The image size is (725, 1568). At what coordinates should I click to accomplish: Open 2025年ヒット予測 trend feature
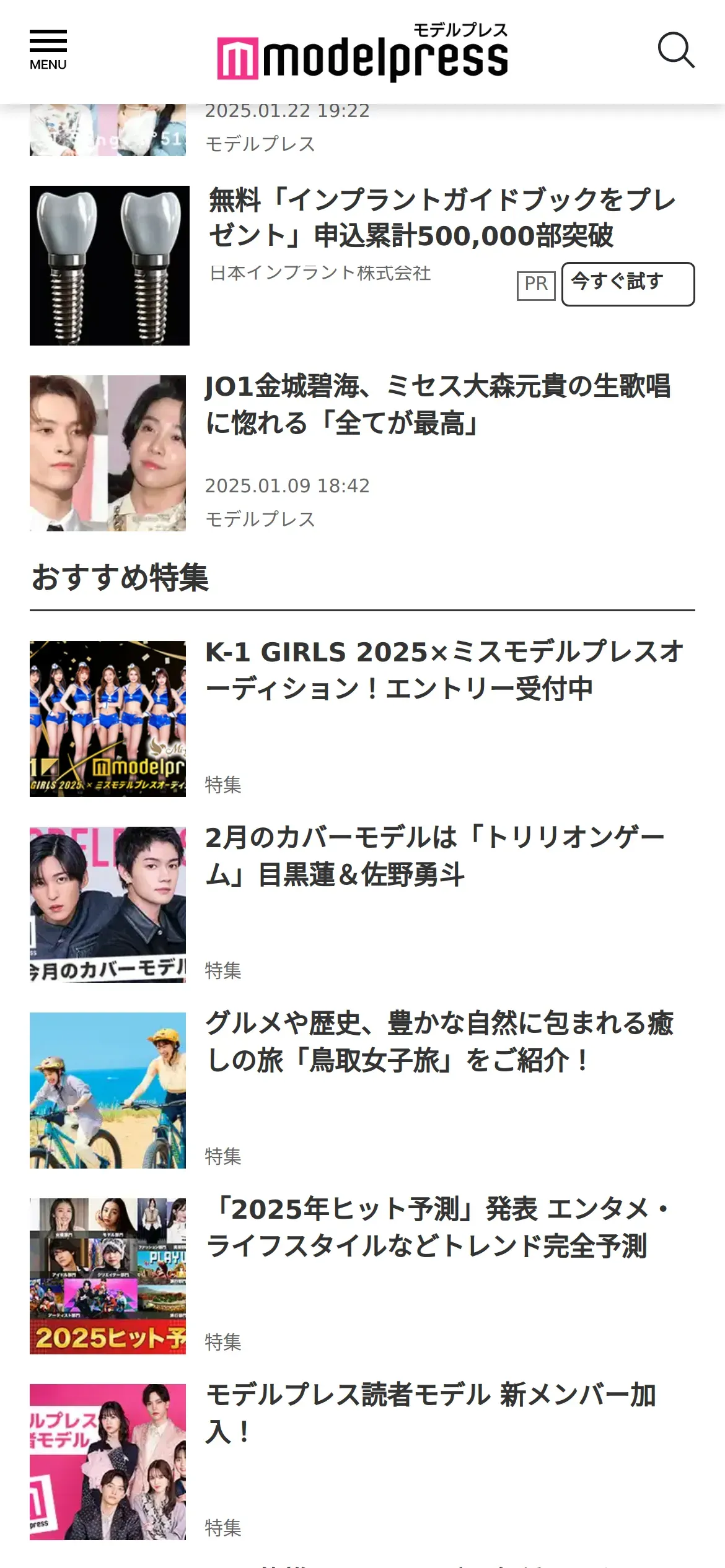tap(437, 1227)
